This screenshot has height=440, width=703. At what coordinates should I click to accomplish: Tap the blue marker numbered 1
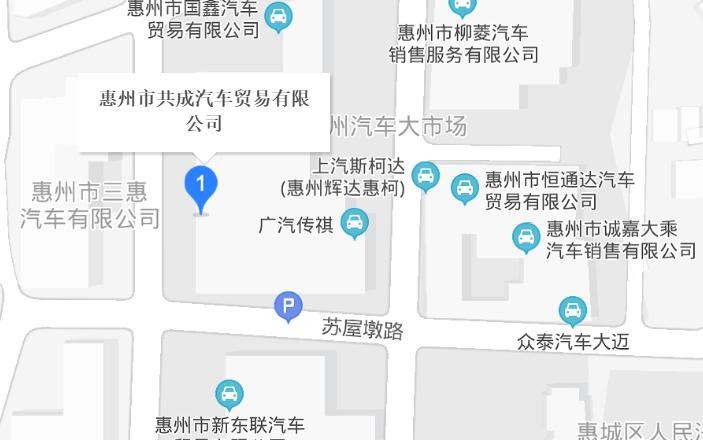point(201,186)
